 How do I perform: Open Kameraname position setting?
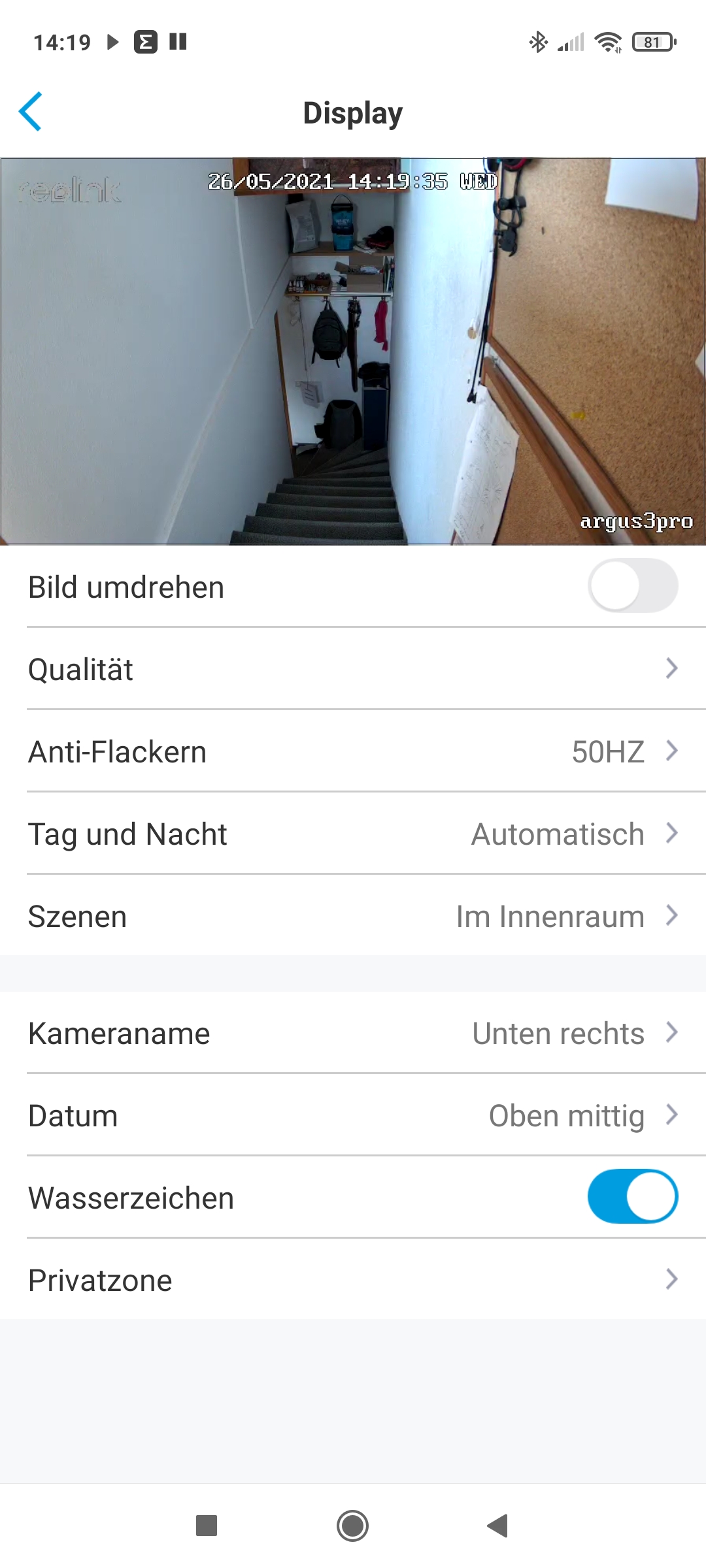point(353,1033)
